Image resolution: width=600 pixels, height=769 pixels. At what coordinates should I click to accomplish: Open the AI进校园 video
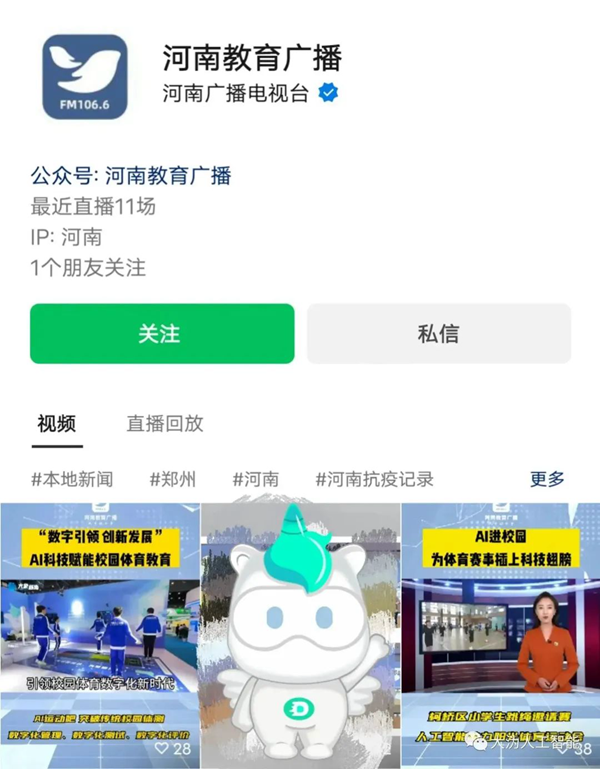tap(500, 630)
